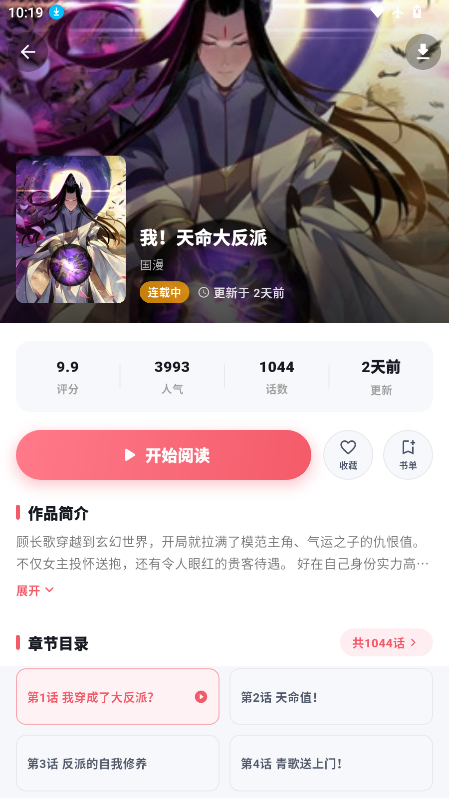The image size is (449, 798).
Task: Open chapter 第1话 我穿成了大反派?
Action: (118, 697)
